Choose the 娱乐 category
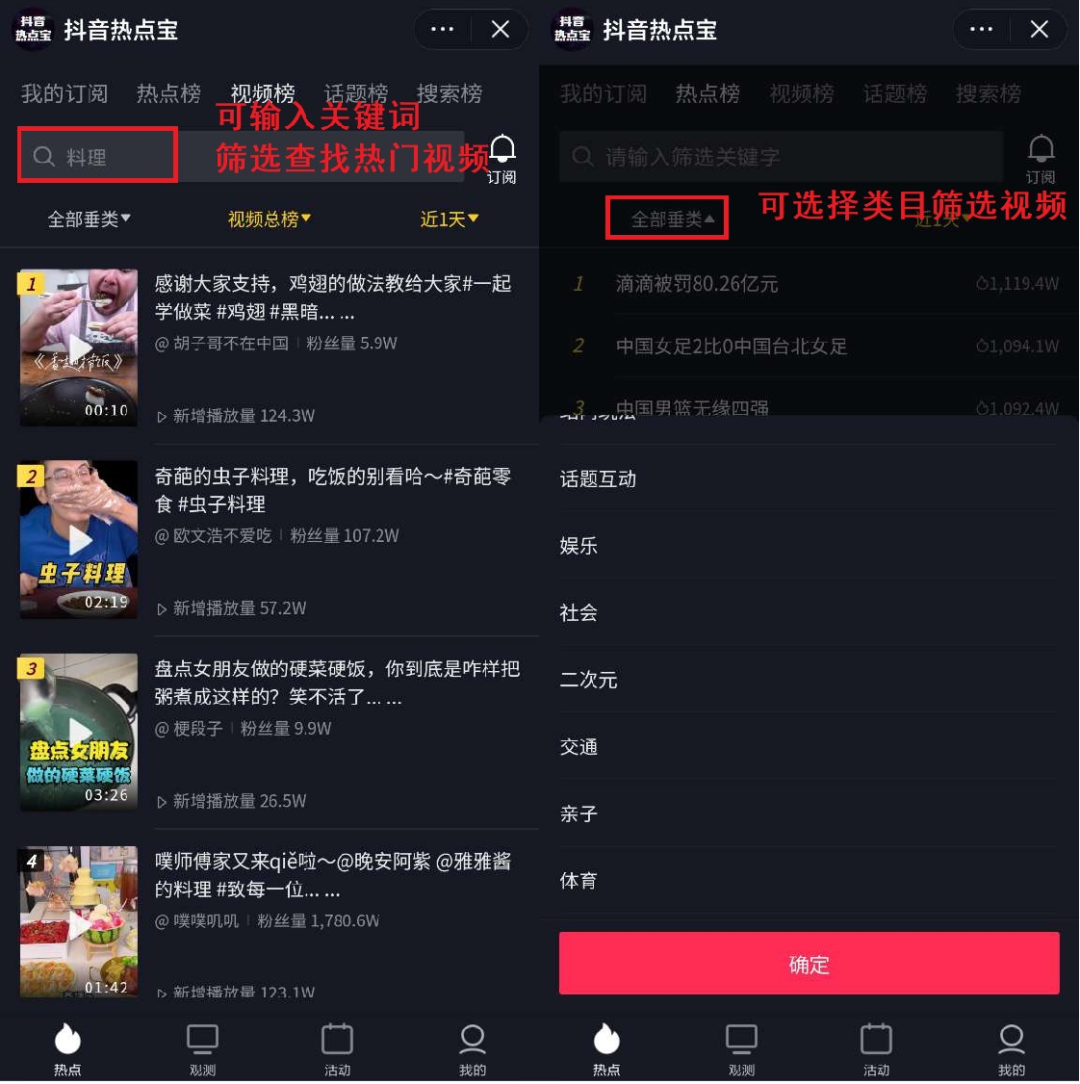The width and height of the screenshot is (1080, 1084). (x=579, y=546)
